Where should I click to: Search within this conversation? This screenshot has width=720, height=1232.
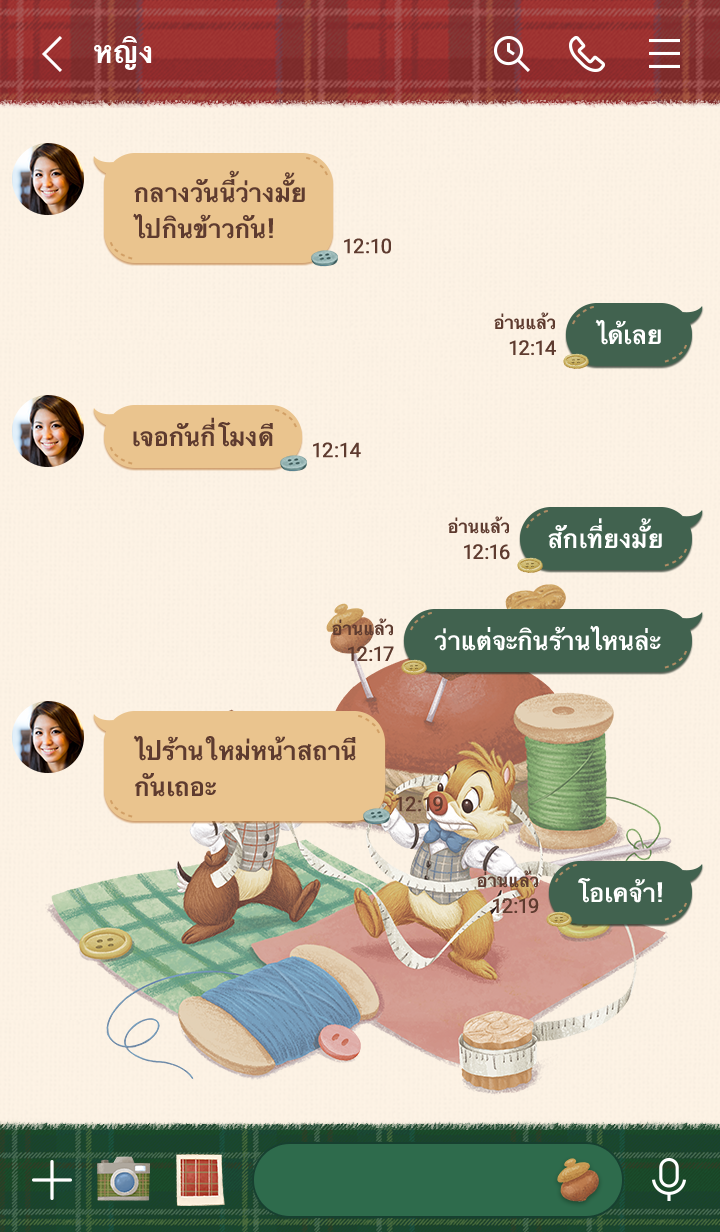(x=511, y=54)
